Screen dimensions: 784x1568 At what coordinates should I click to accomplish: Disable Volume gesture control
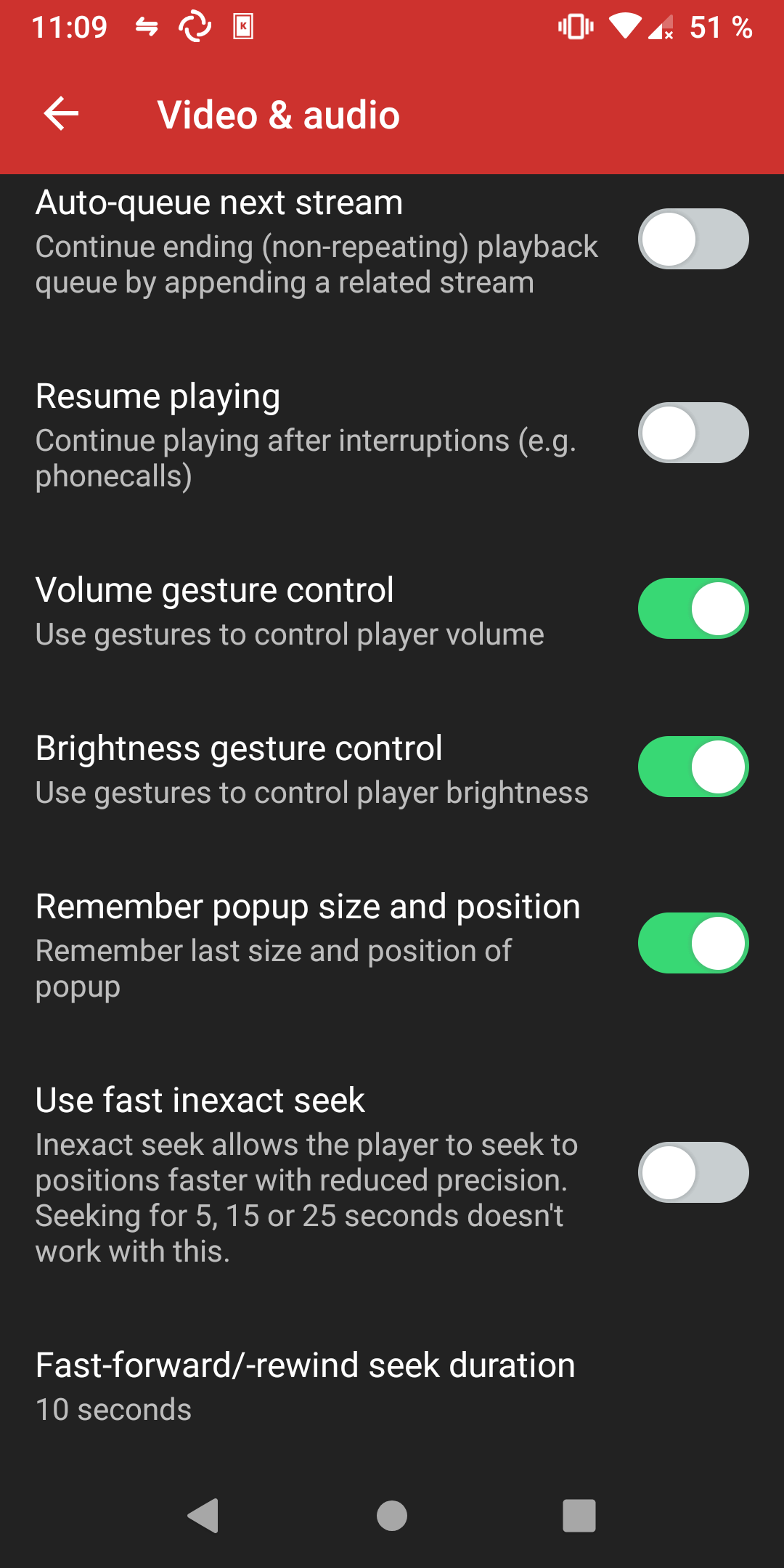click(693, 608)
